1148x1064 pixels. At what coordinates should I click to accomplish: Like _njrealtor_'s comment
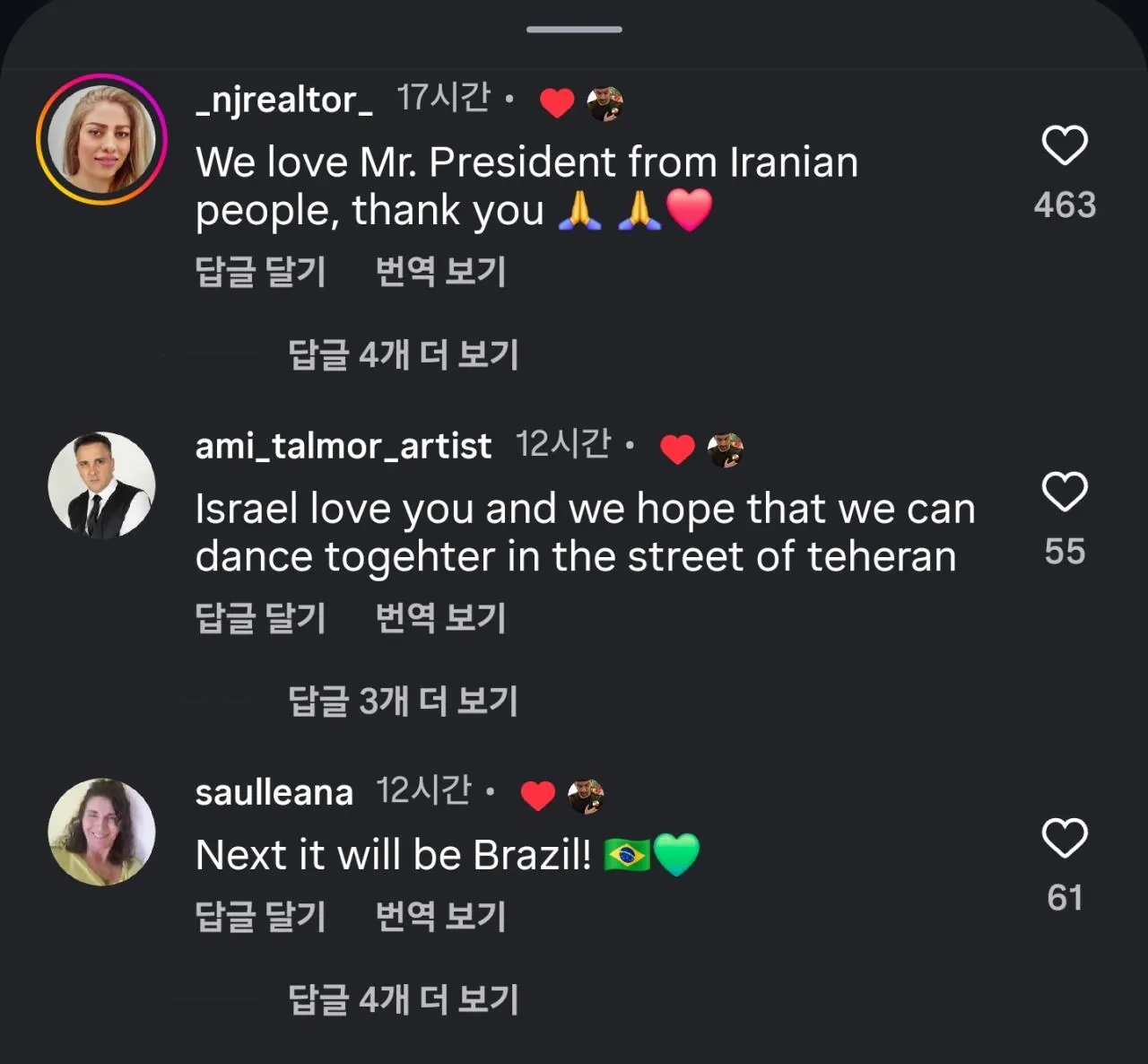(1065, 146)
